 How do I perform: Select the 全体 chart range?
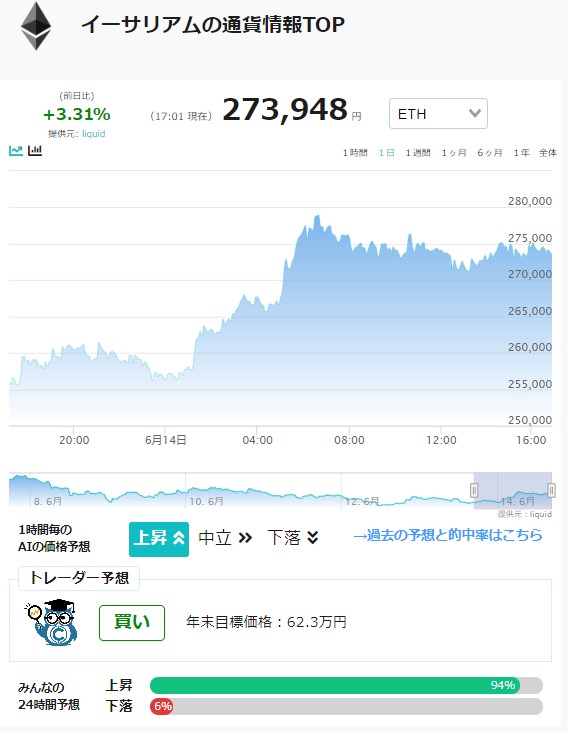548,153
